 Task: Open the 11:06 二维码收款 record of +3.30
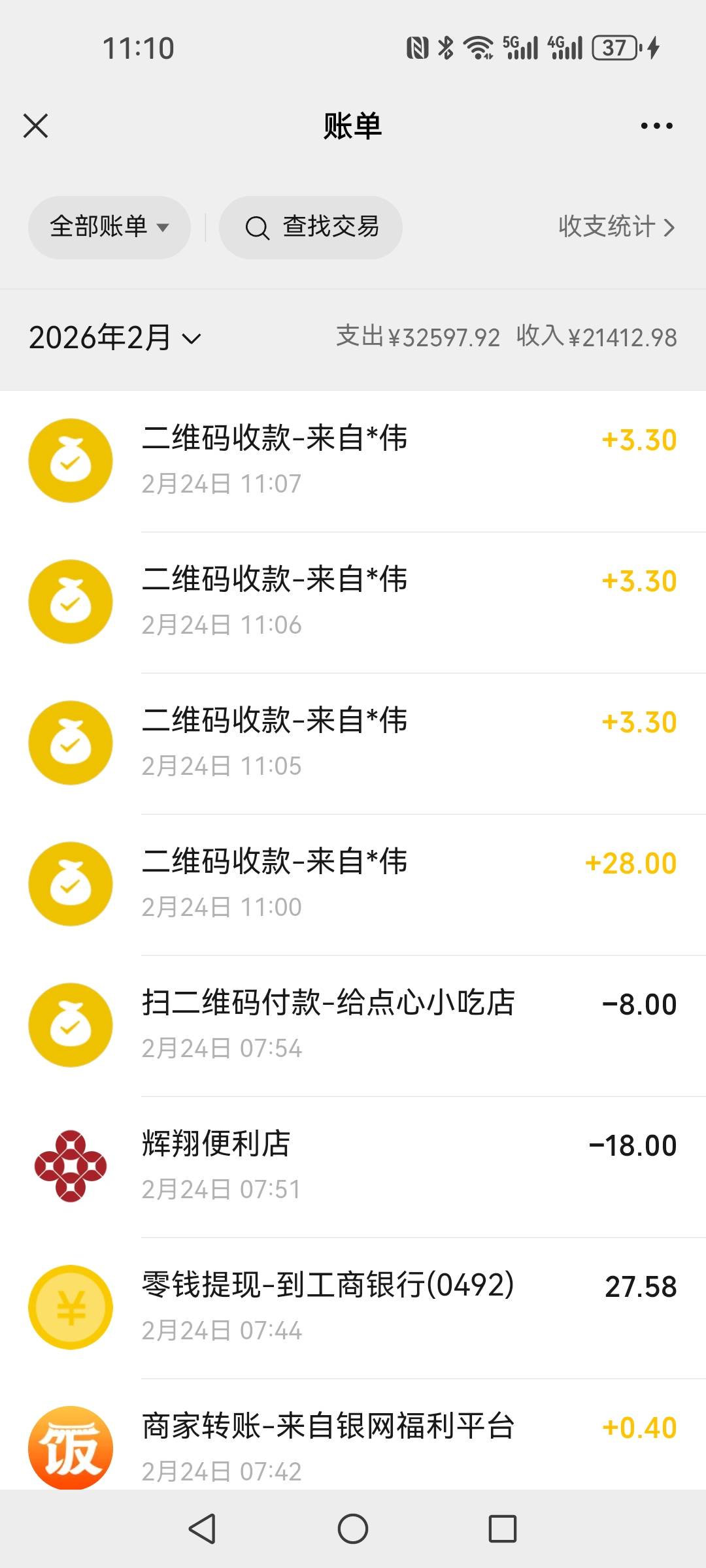(x=353, y=602)
